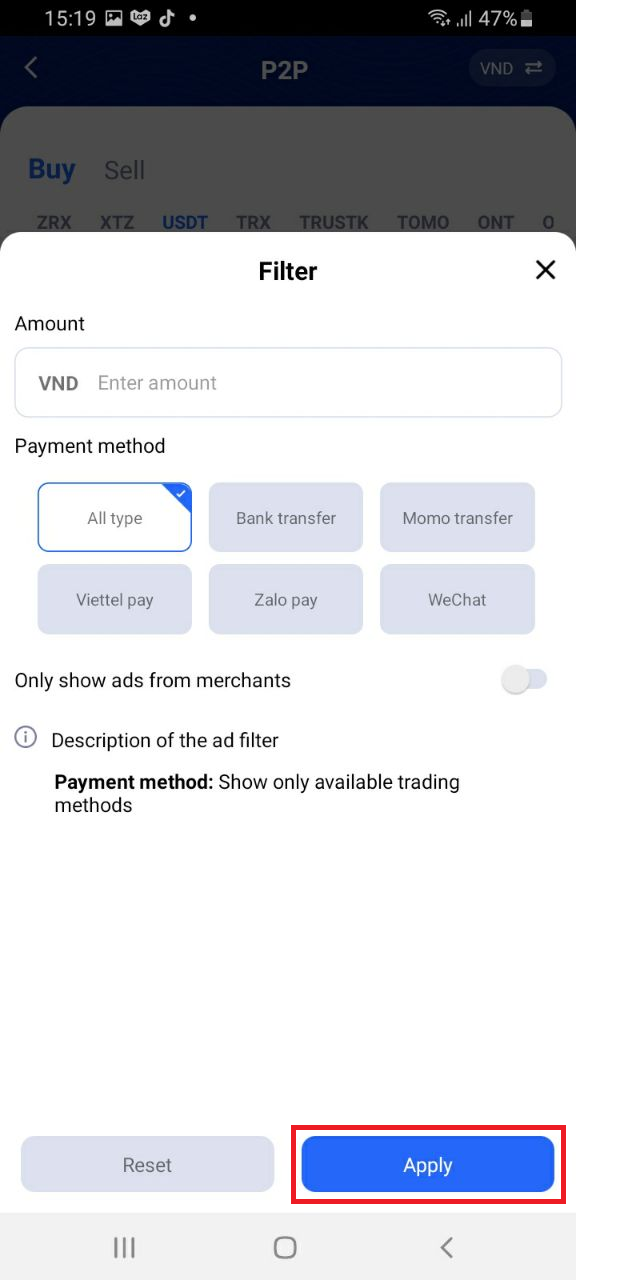
Task: Tap the Enter amount field
Action: [288, 382]
